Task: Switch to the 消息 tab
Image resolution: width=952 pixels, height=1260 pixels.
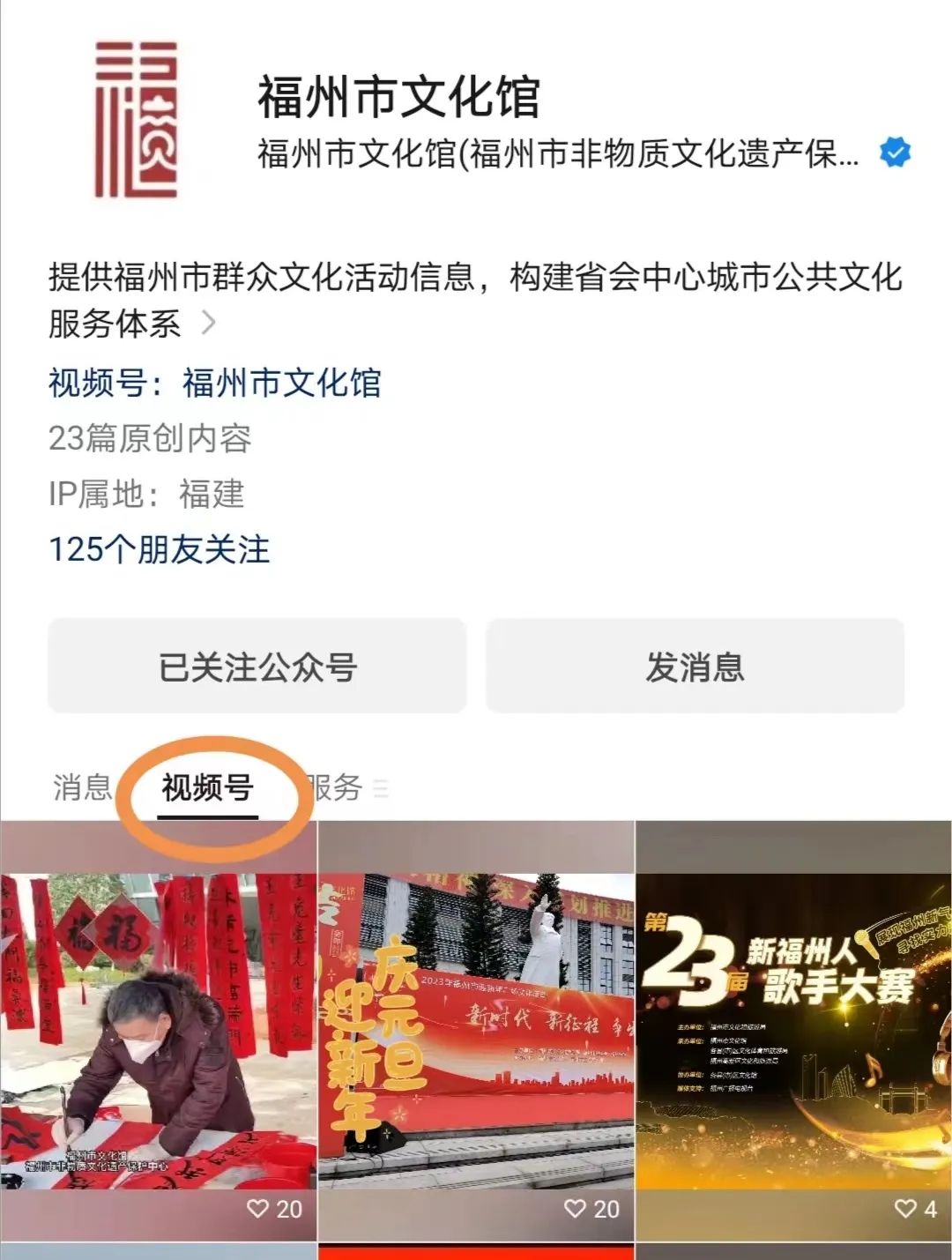Action: pyautogui.click(x=82, y=787)
